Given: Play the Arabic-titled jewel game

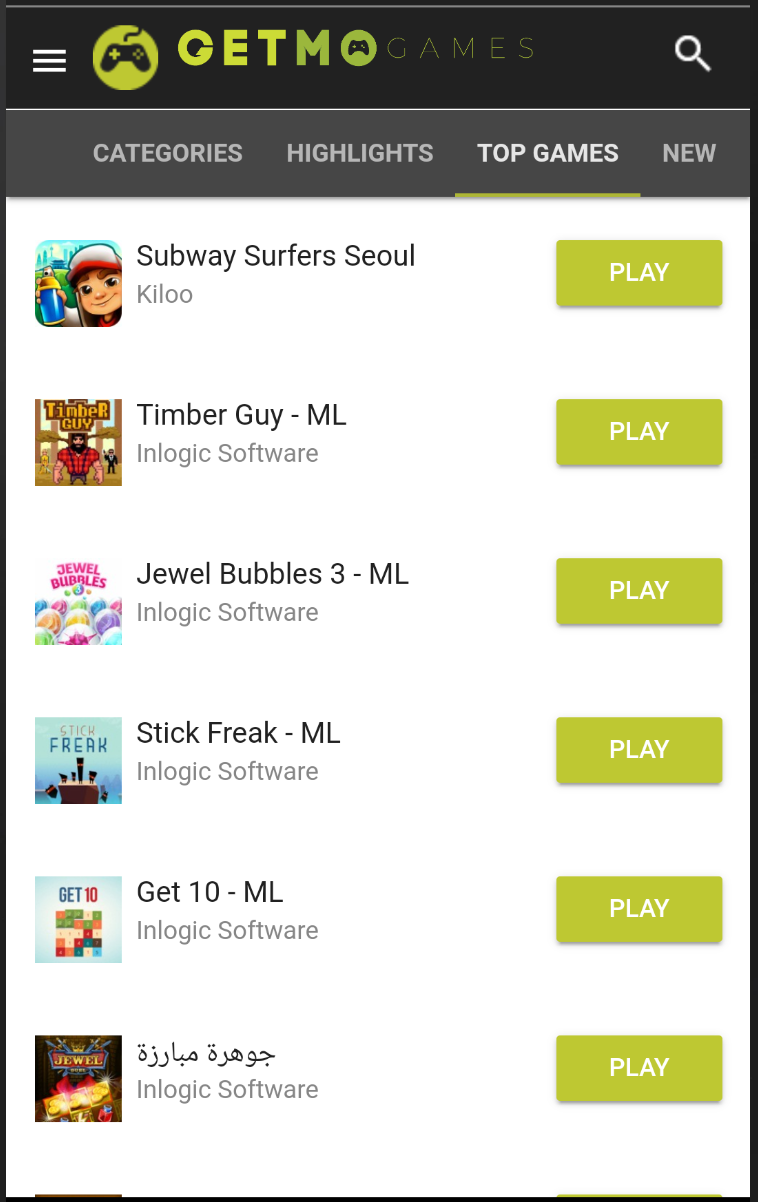Looking at the screenshot, I should point(639,1068).
